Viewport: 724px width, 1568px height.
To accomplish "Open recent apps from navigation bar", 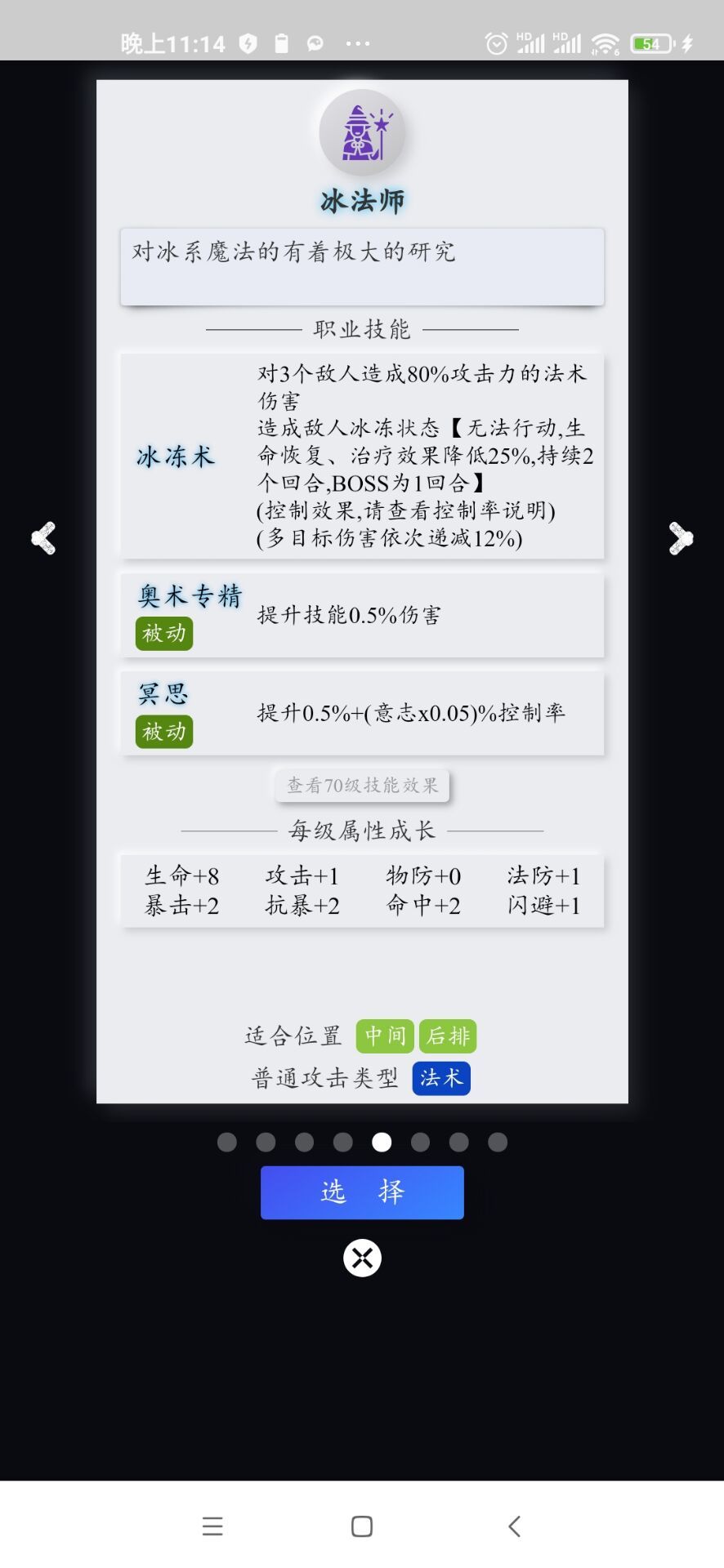I will 212,1526.
